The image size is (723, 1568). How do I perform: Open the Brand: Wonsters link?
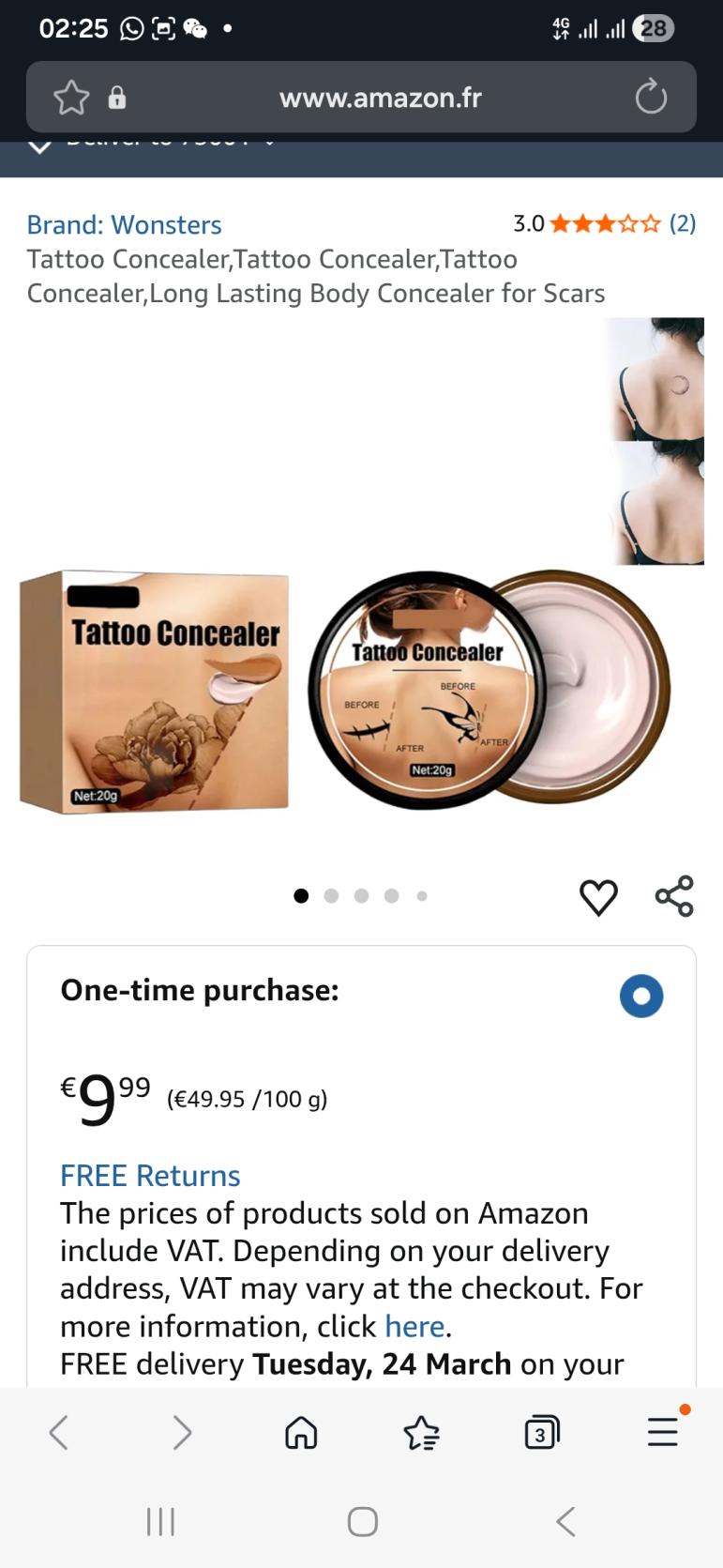pos(124,225)
